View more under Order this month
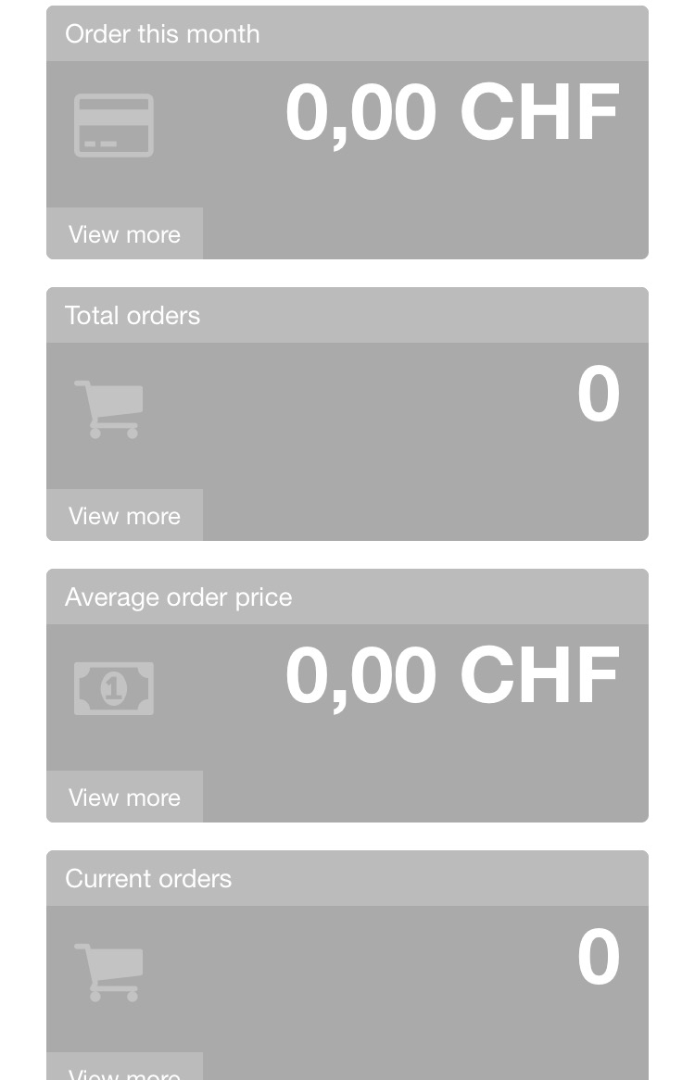Viewport: 694px width, 1080px height. 125,234
